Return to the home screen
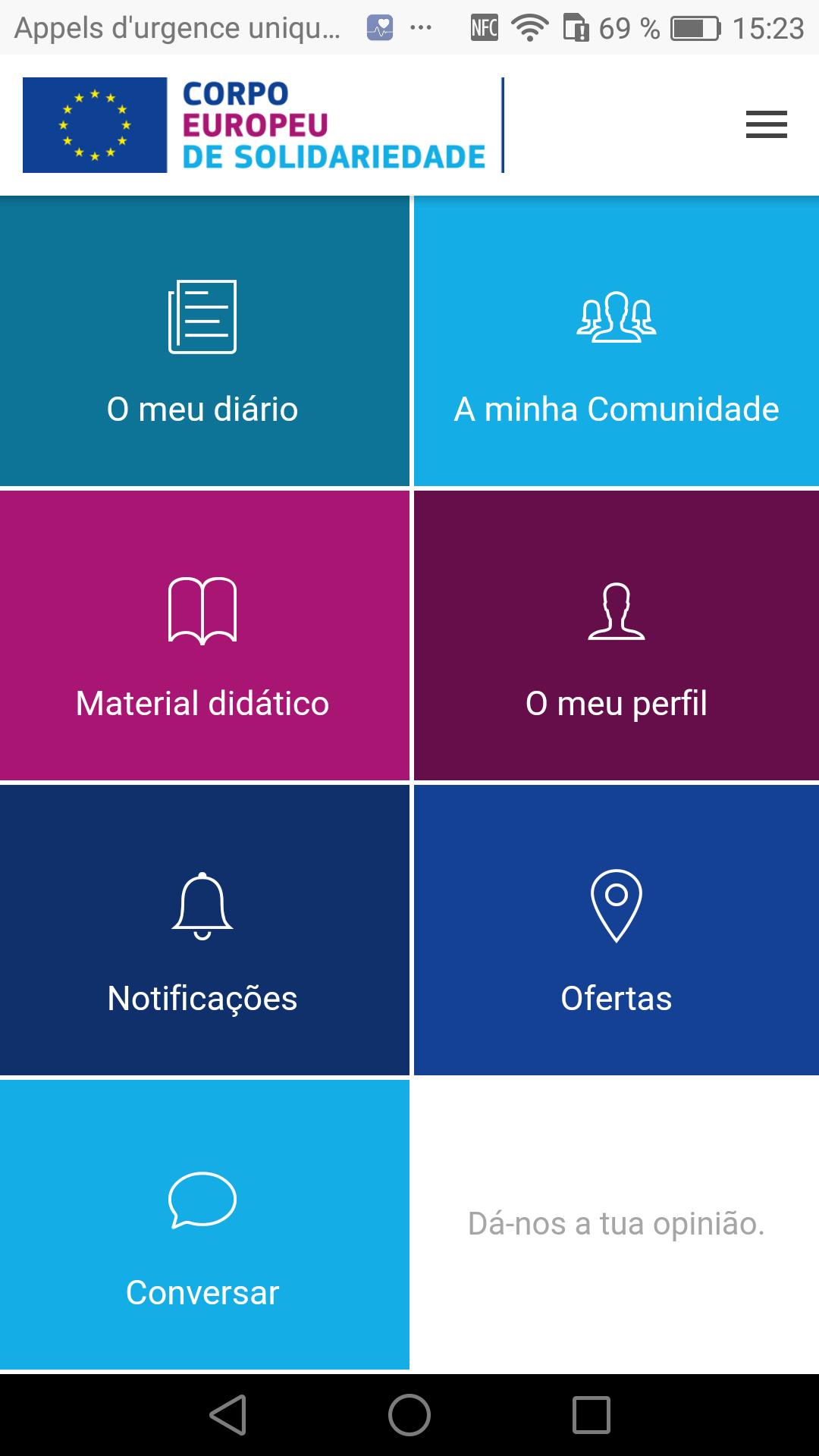This screenshot has width=819, height=1456. click(x=409, y=1415)
